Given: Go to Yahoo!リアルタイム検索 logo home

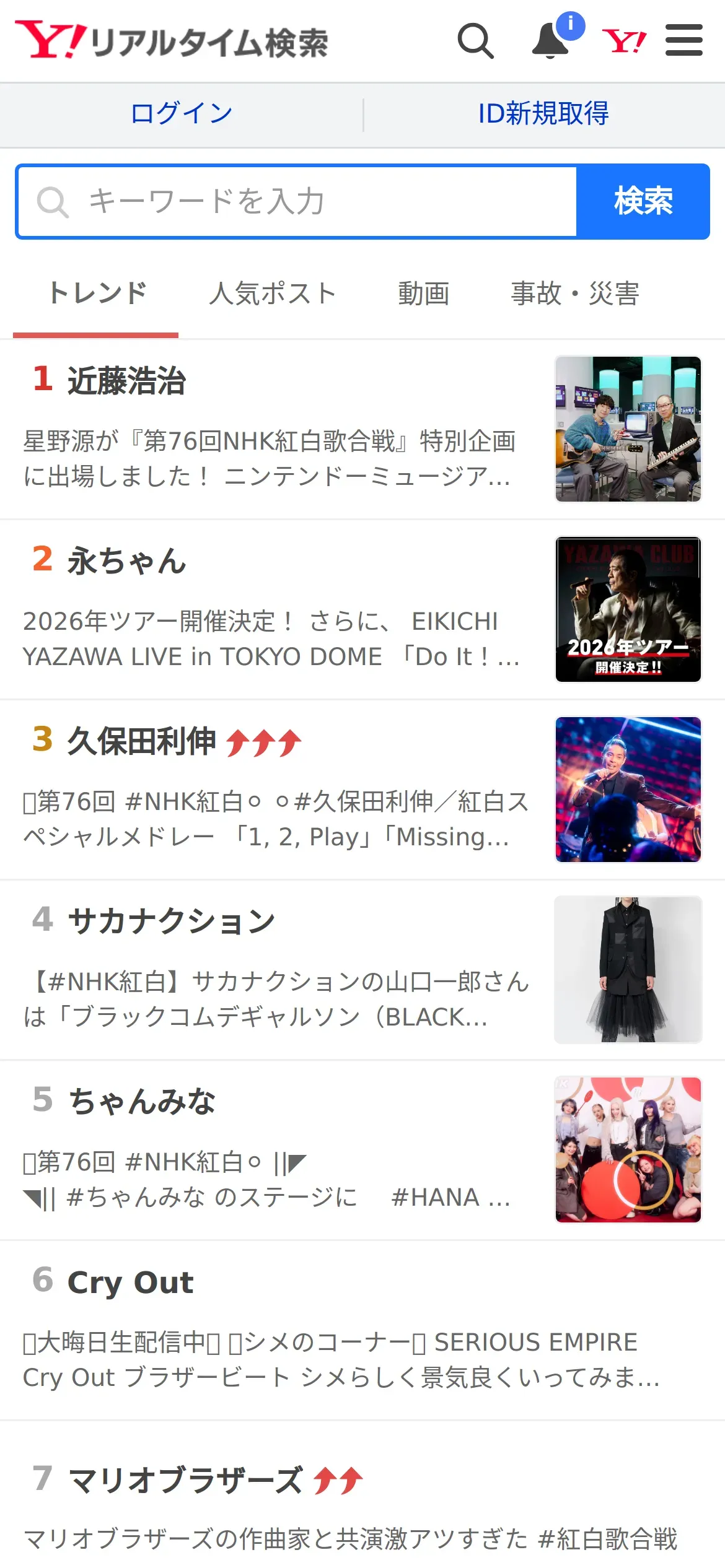Looking at the screenshot, I should 172,41.
